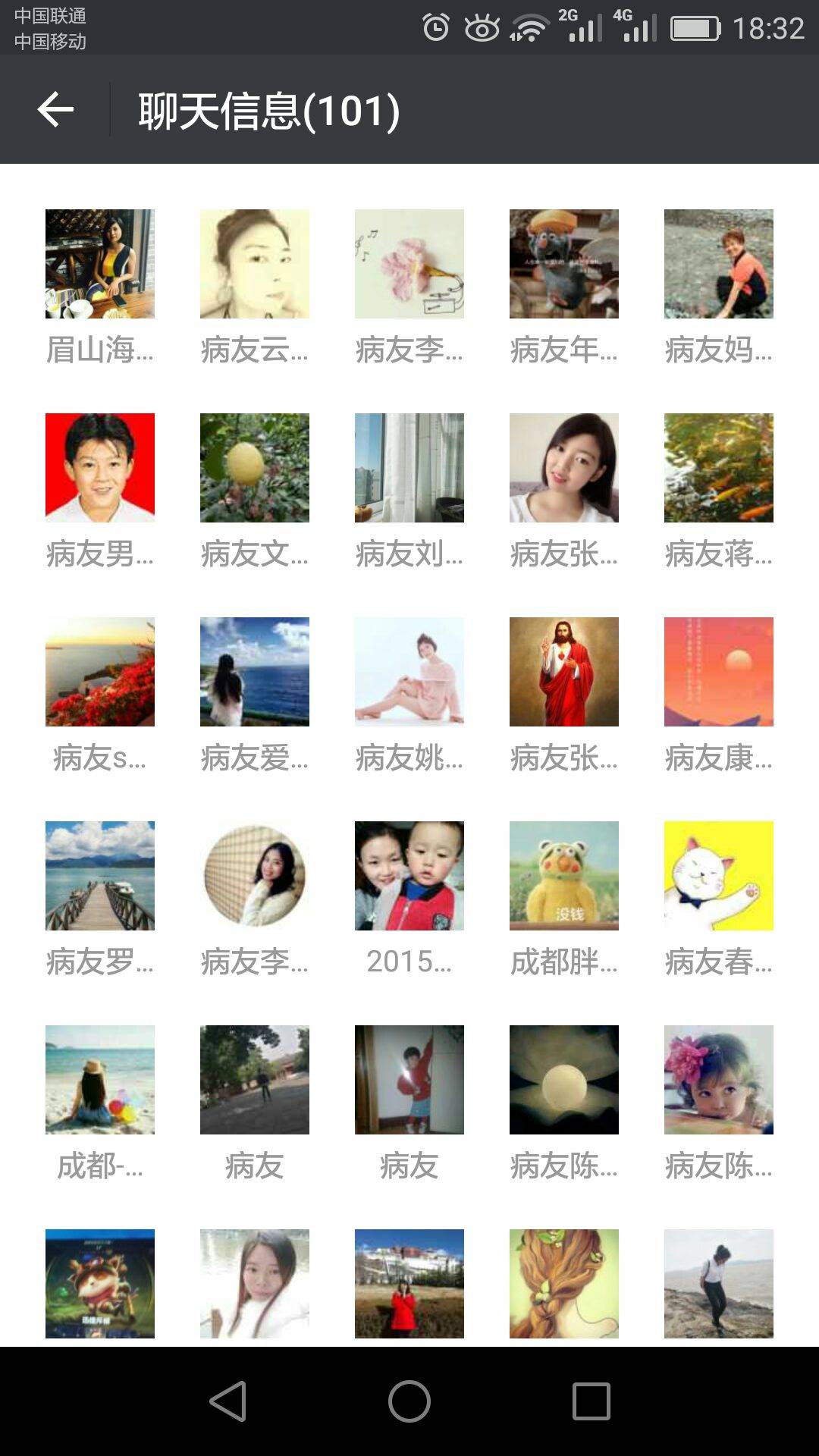The height and width of the screenshot is (1456, 819).
Task: Open member 病友年… with the mouse avatar
Action: pos(564,264)
